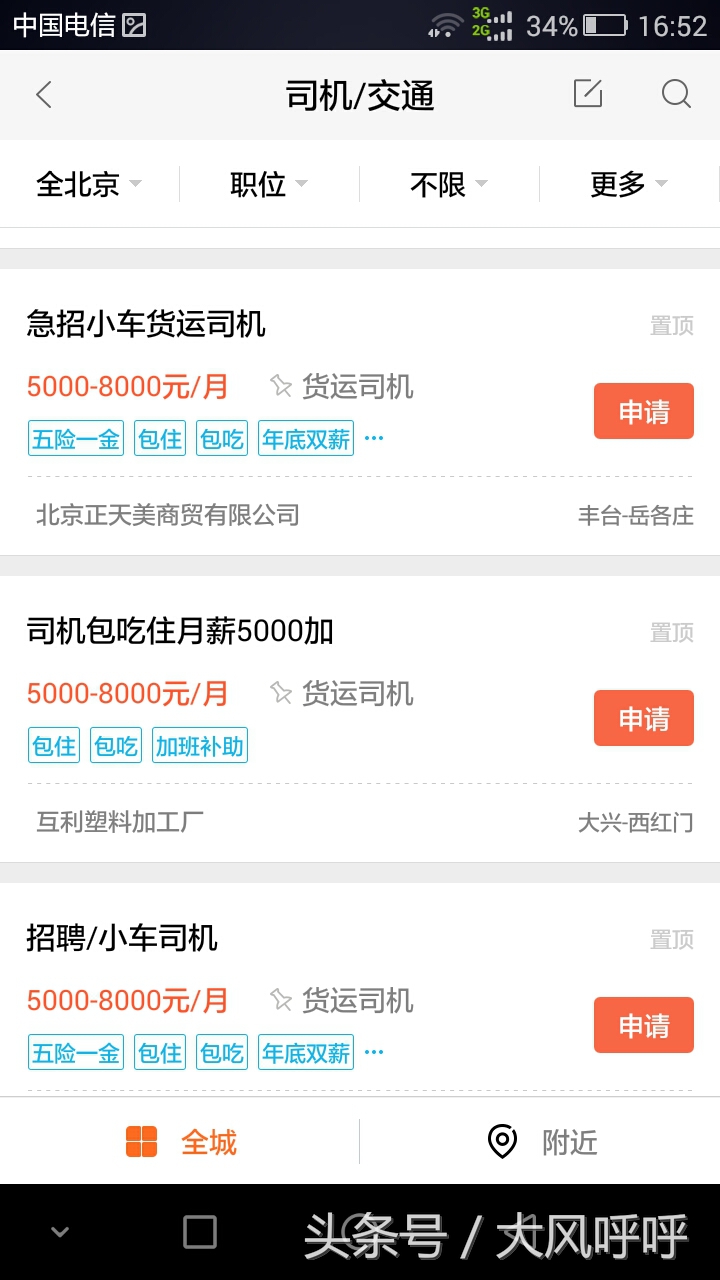Favorite the 司机包吃住月薪5000加 listing via its star
The height and width of the screenshot is (1280, 720).
(x=281, y=693)
